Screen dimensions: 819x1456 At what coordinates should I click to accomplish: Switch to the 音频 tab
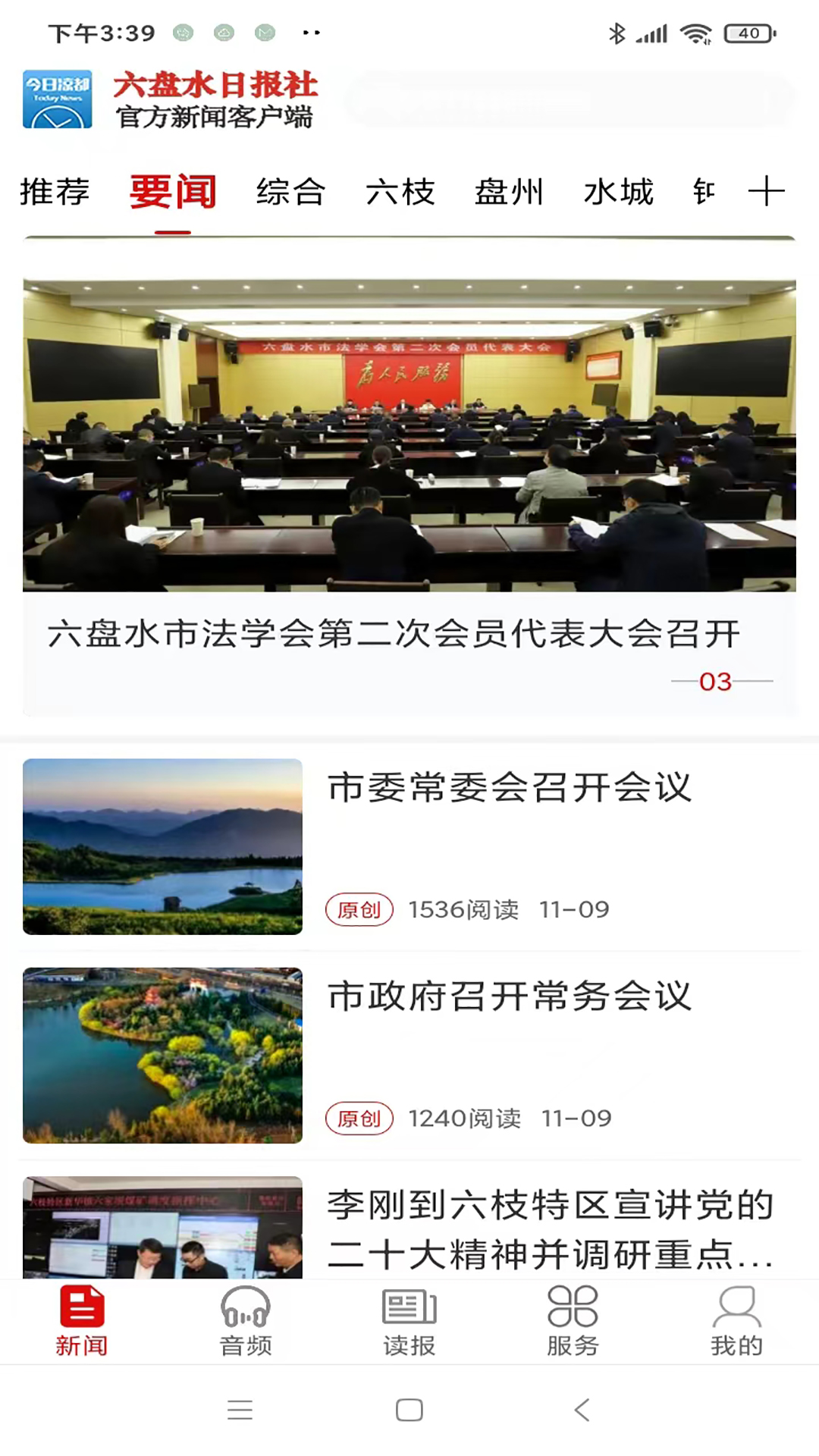[245, 1322]
